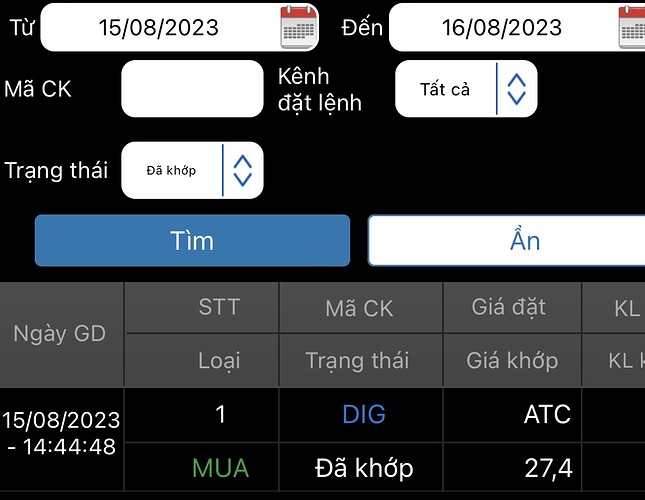Image resolution: width=645 pixels, height=500 pixels.
Task: Enter a stock code in Mã CK
Action: [x=192, y=89]
